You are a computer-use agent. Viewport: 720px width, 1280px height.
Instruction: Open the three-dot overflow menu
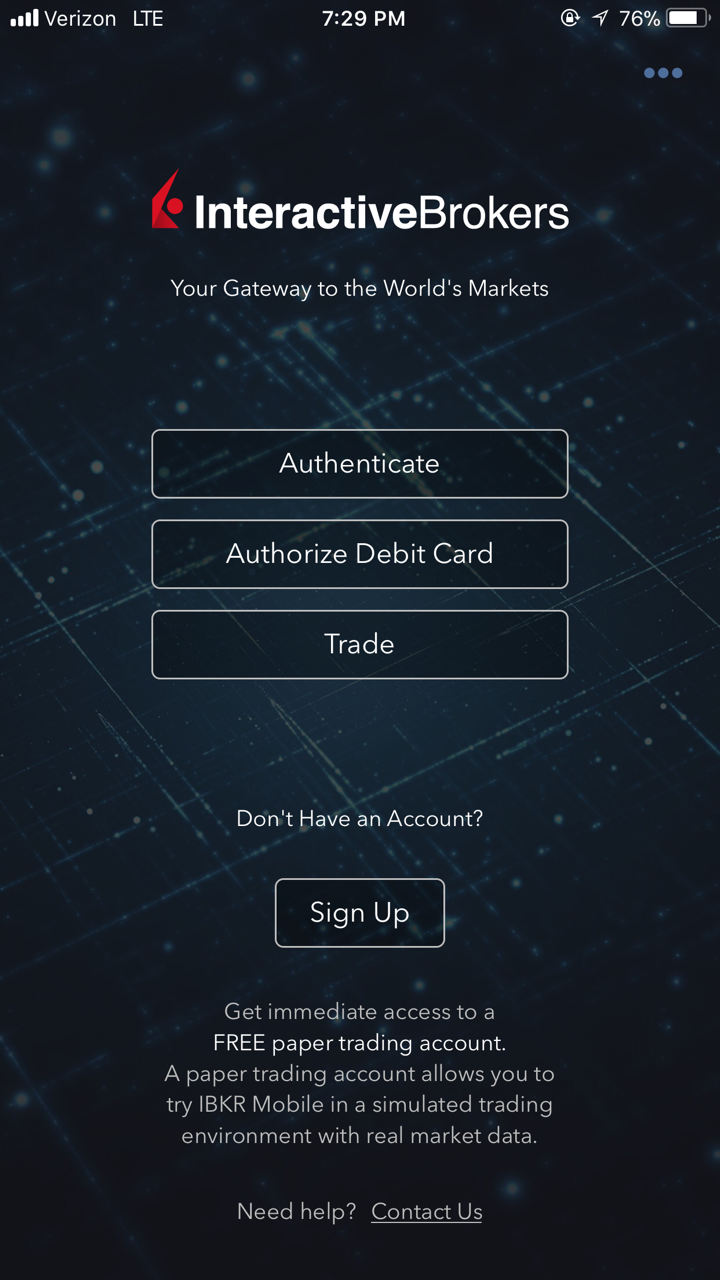663,73
